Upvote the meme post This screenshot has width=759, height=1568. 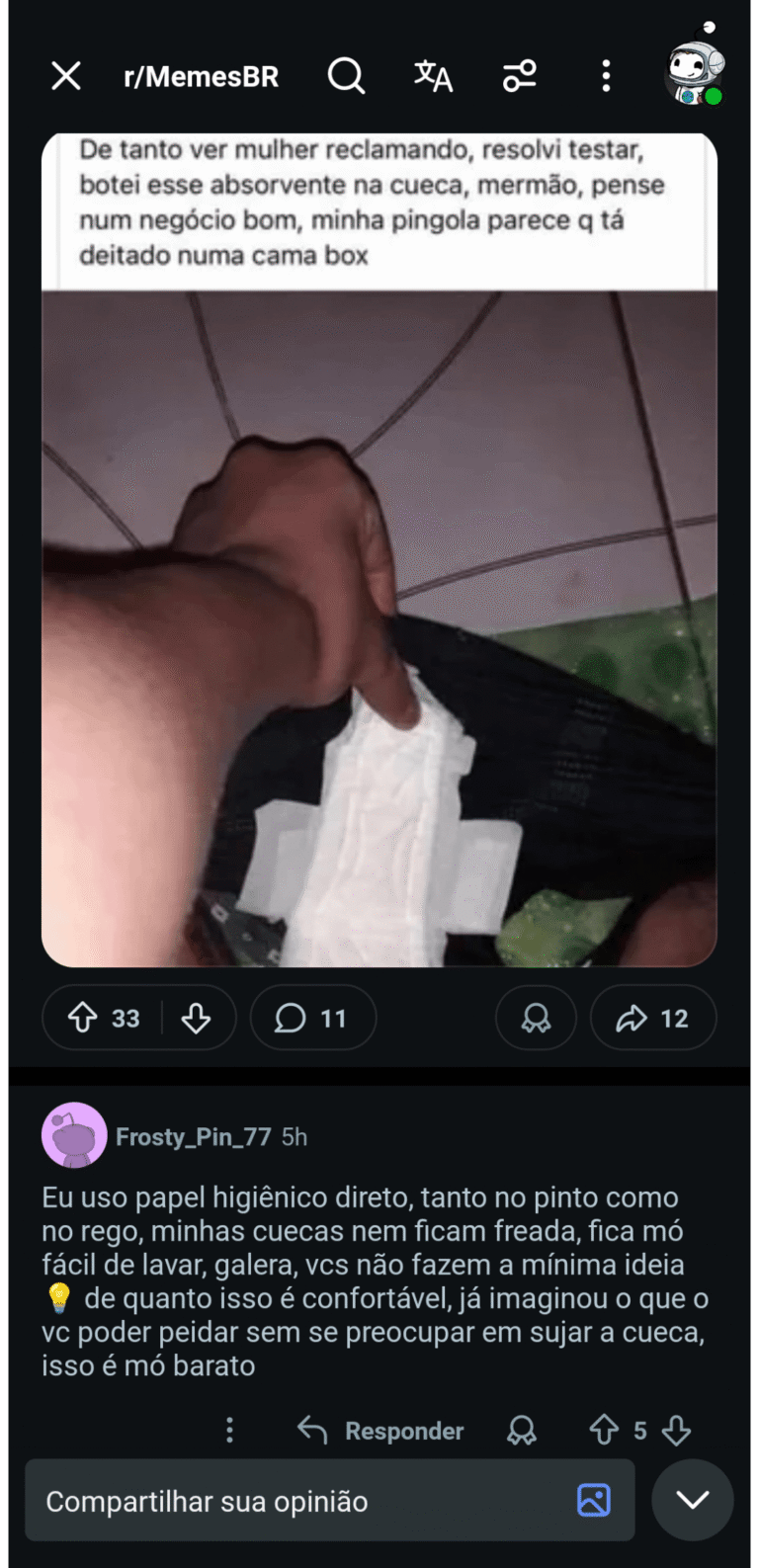click(x=83, y=1018)
